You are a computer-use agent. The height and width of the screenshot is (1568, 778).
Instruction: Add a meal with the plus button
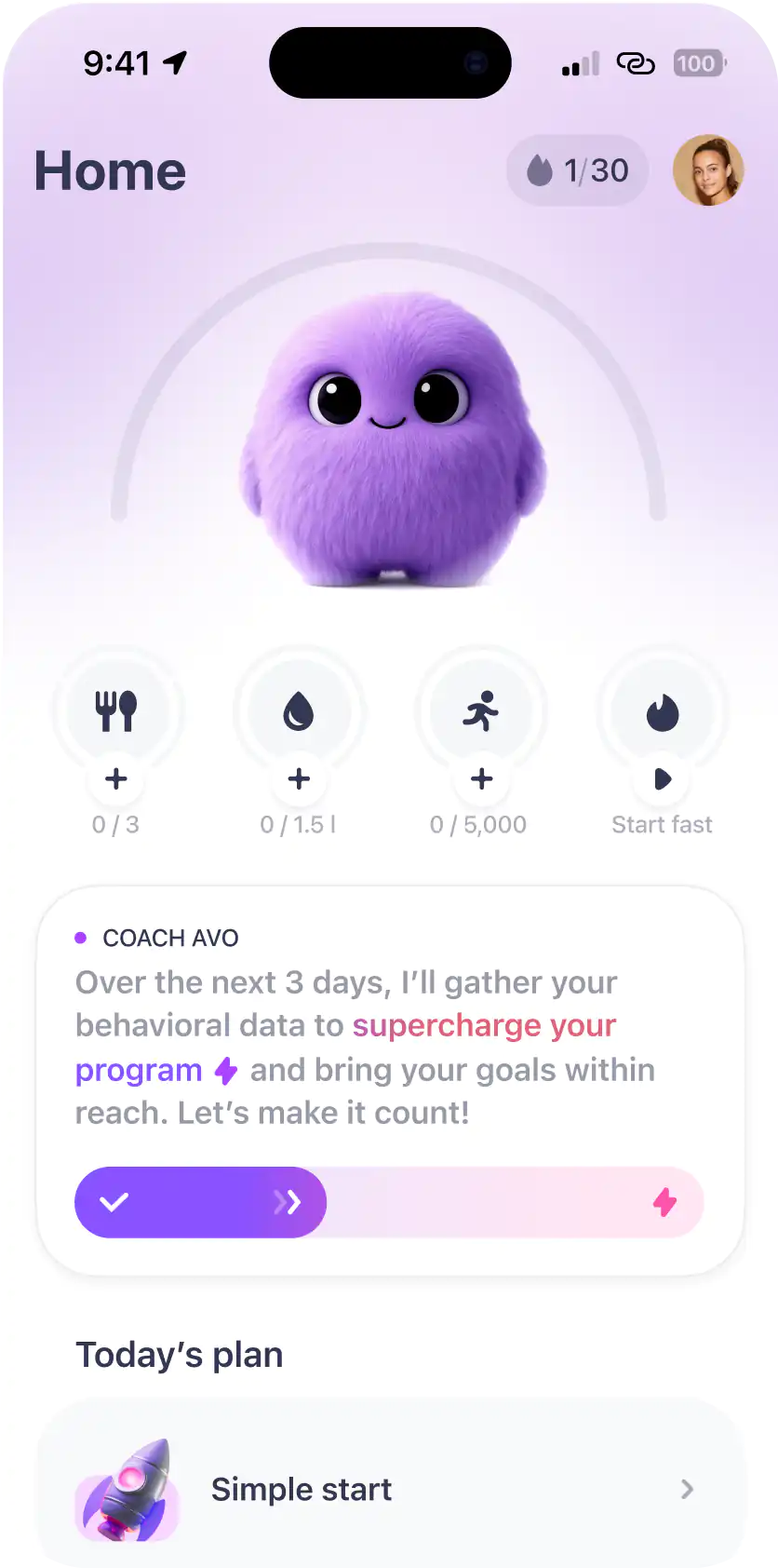[x=116, y=779]
